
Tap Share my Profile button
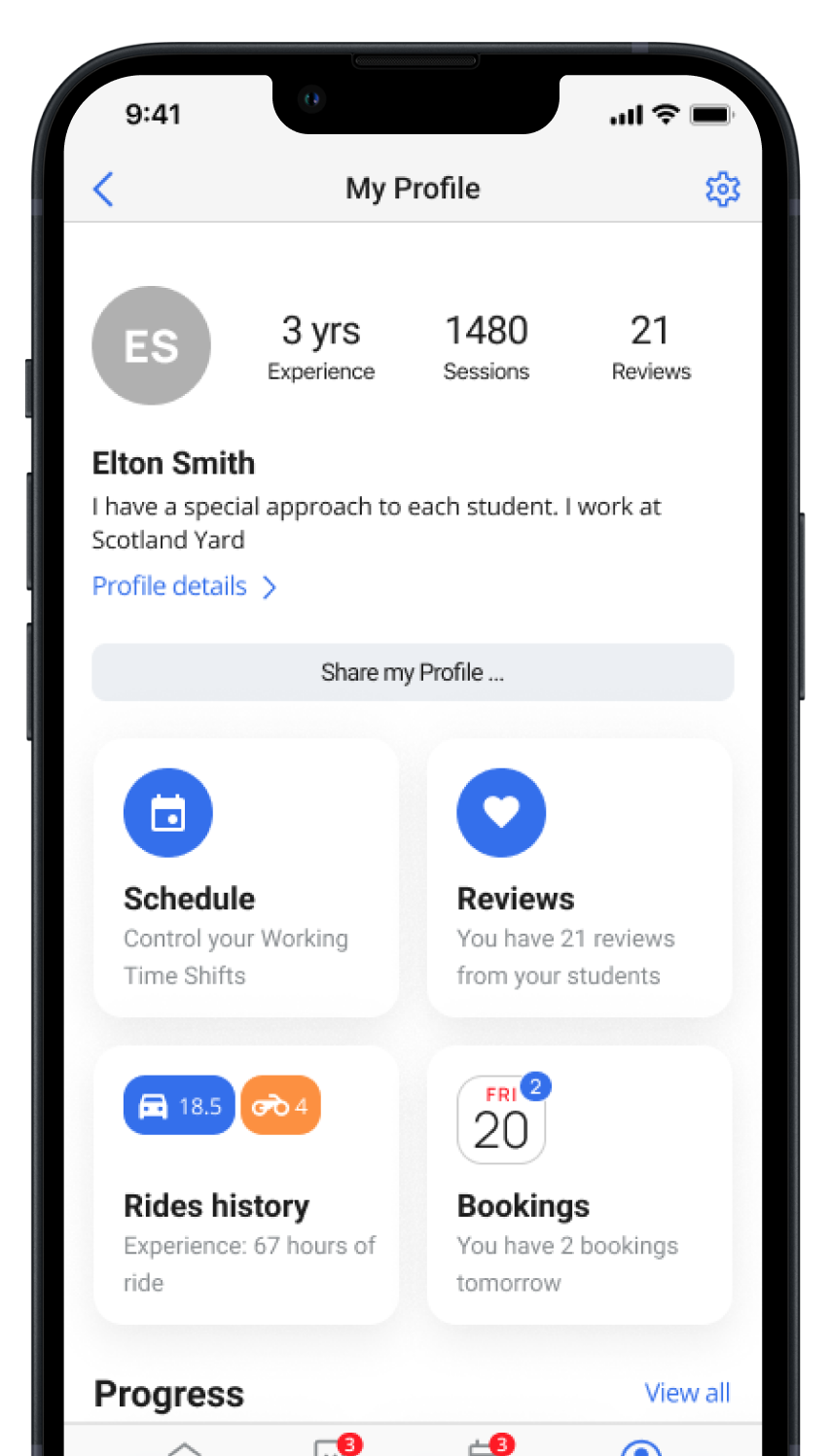coord(413,672)
